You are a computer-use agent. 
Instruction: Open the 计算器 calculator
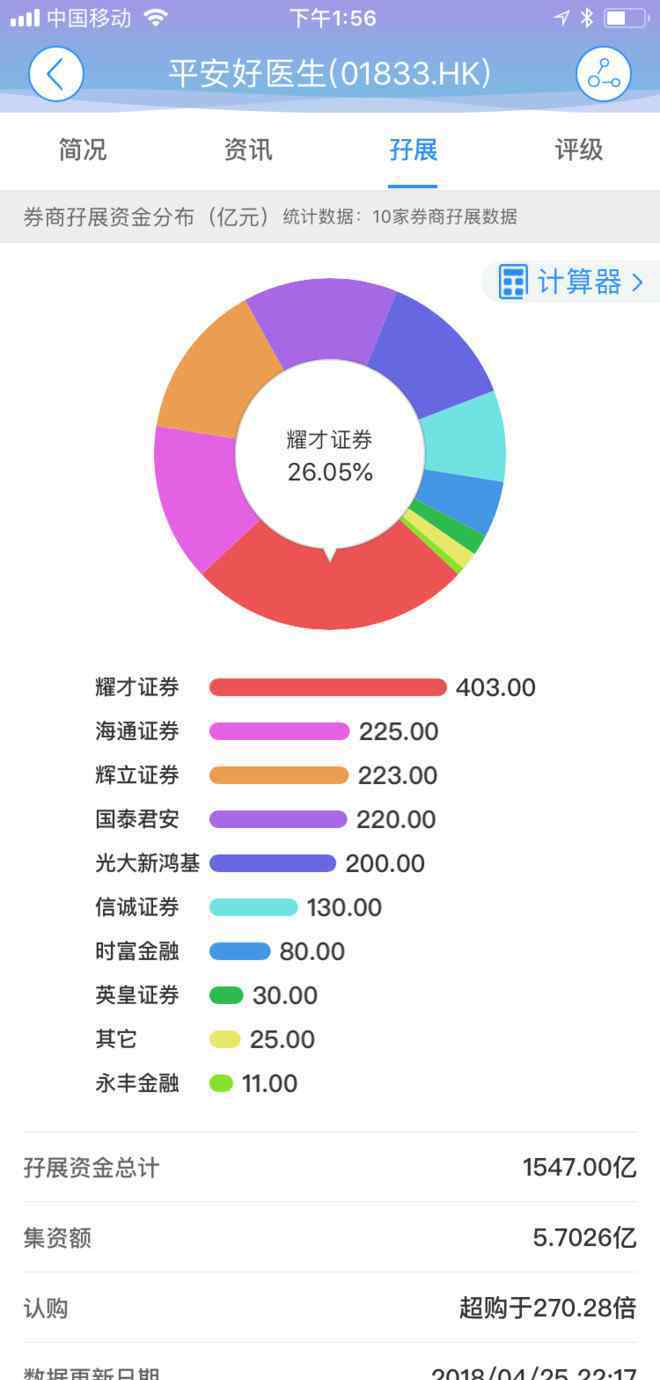tap(571, 282)
